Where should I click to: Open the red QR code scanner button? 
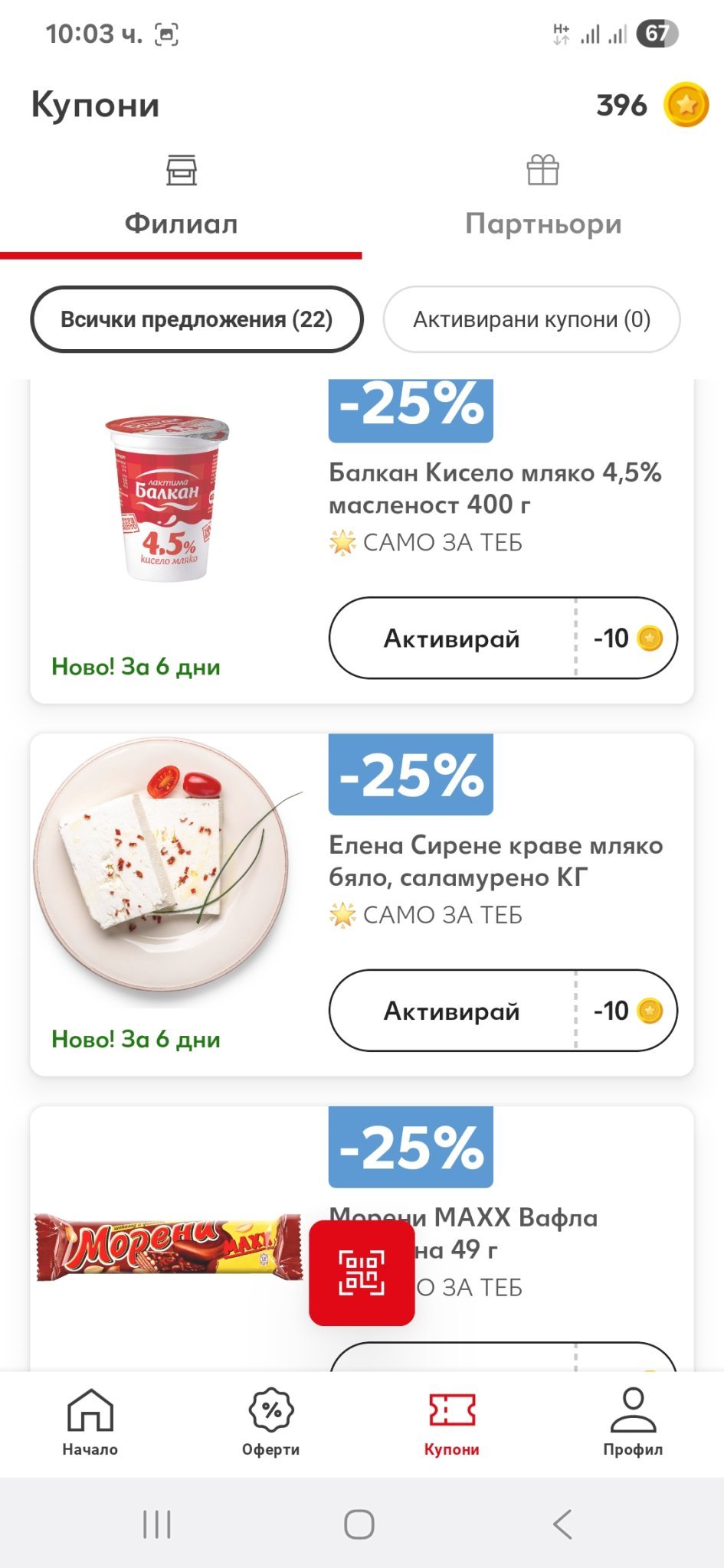coord(362,1272)
